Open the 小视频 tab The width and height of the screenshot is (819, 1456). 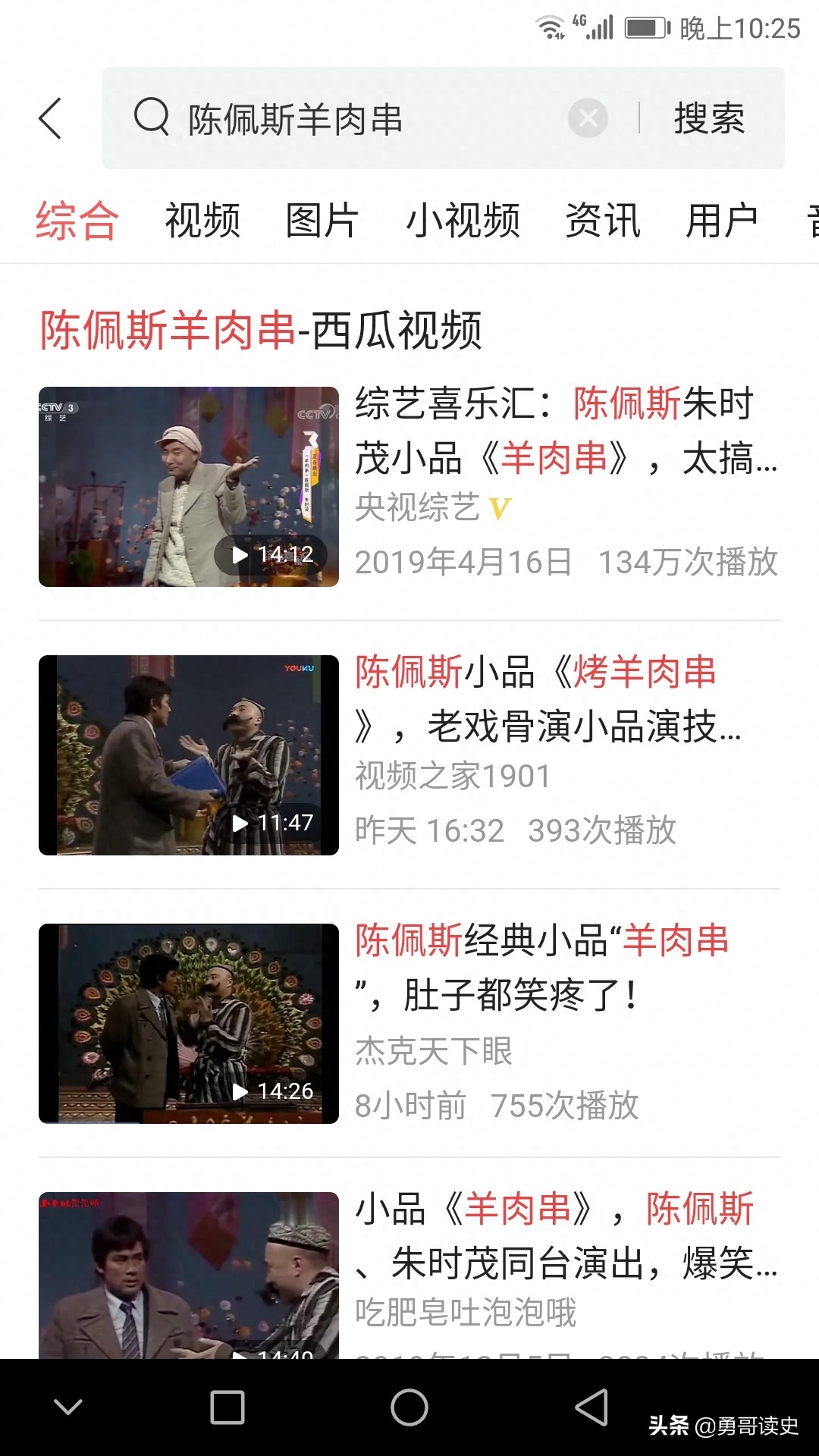[x=463, y=221]
